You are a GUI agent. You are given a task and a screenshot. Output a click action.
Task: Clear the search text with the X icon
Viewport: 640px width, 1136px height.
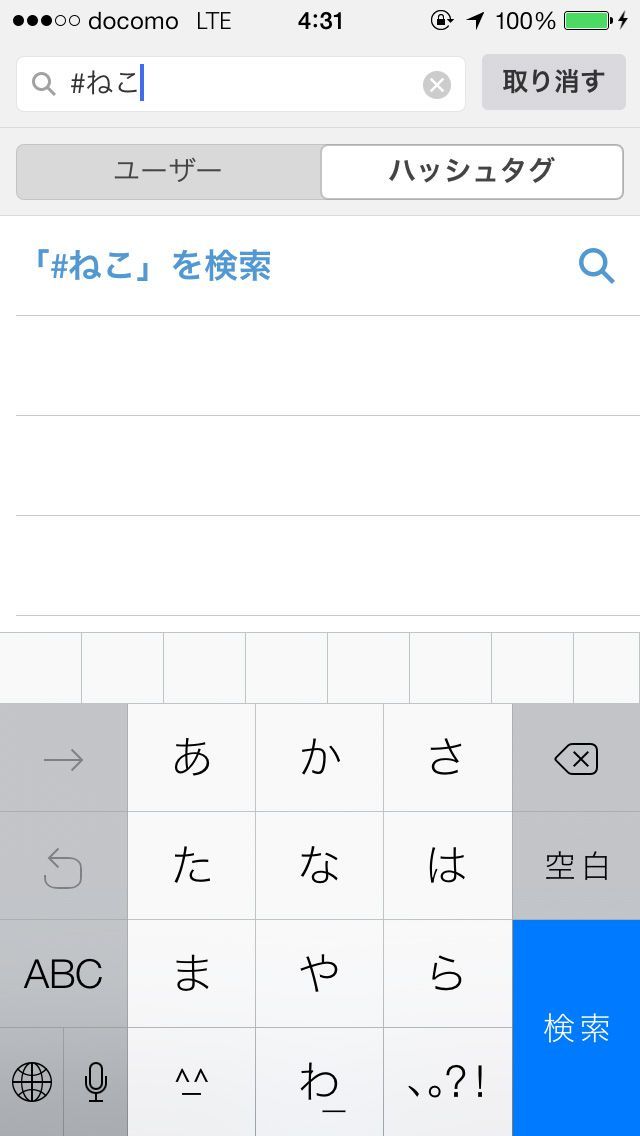pos(437,85)
